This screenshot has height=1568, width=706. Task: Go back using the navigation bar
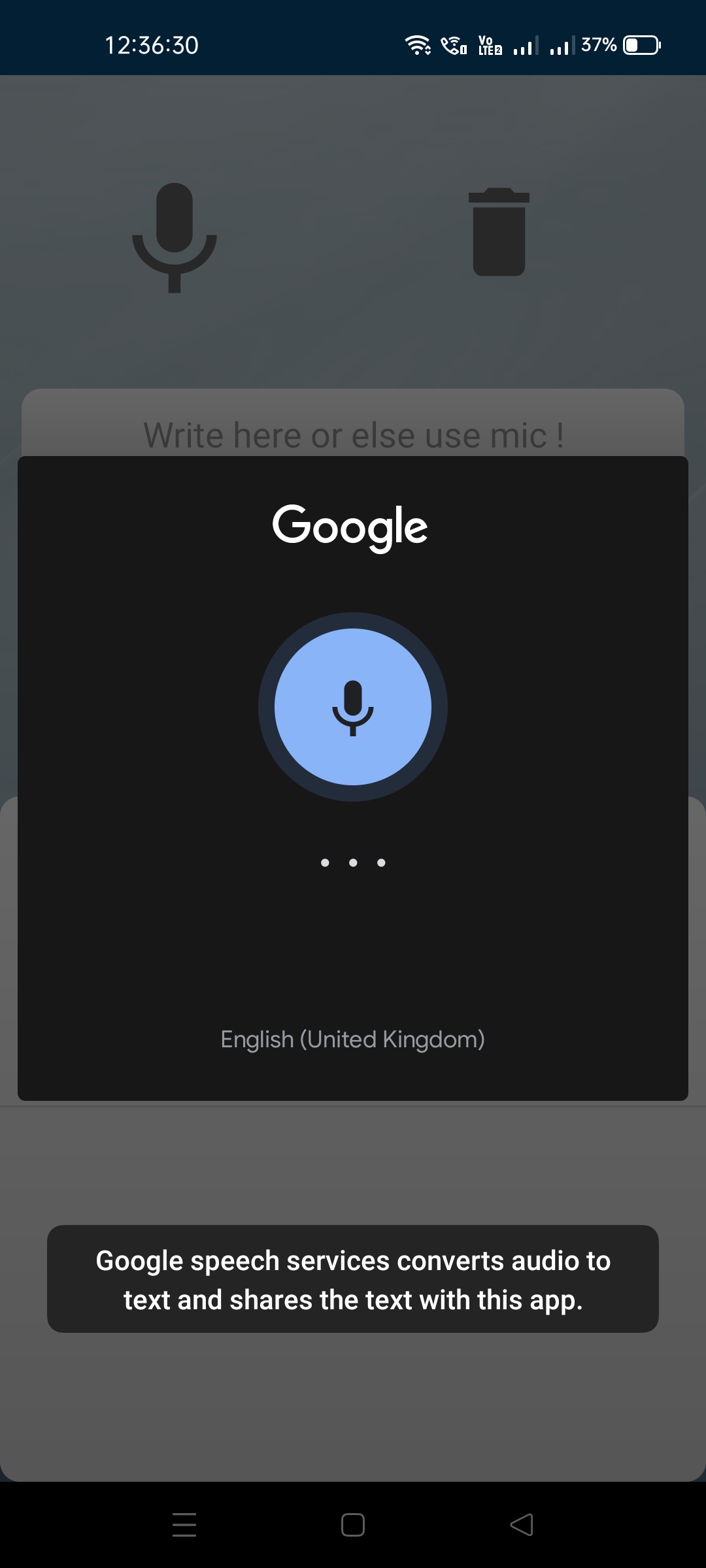[x=522, y=1525]
